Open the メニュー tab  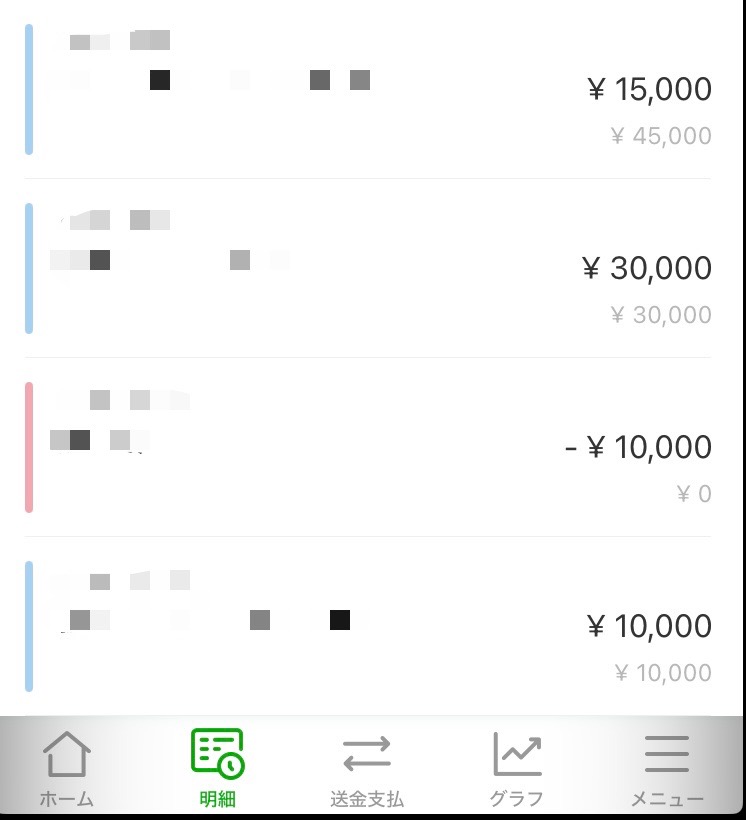click(667, 768)
